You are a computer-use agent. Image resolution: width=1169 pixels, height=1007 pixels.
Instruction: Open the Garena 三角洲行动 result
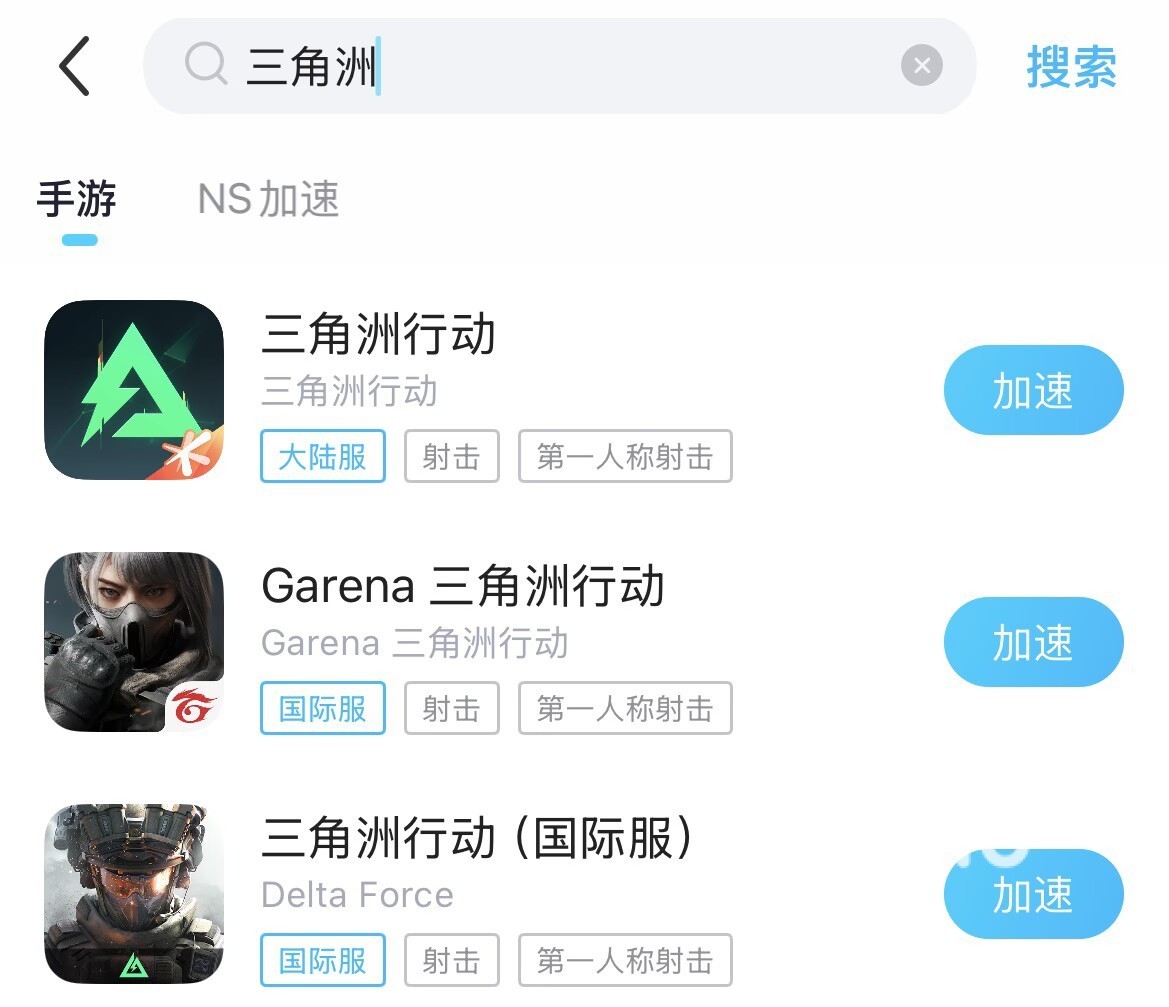coord(462,588)
